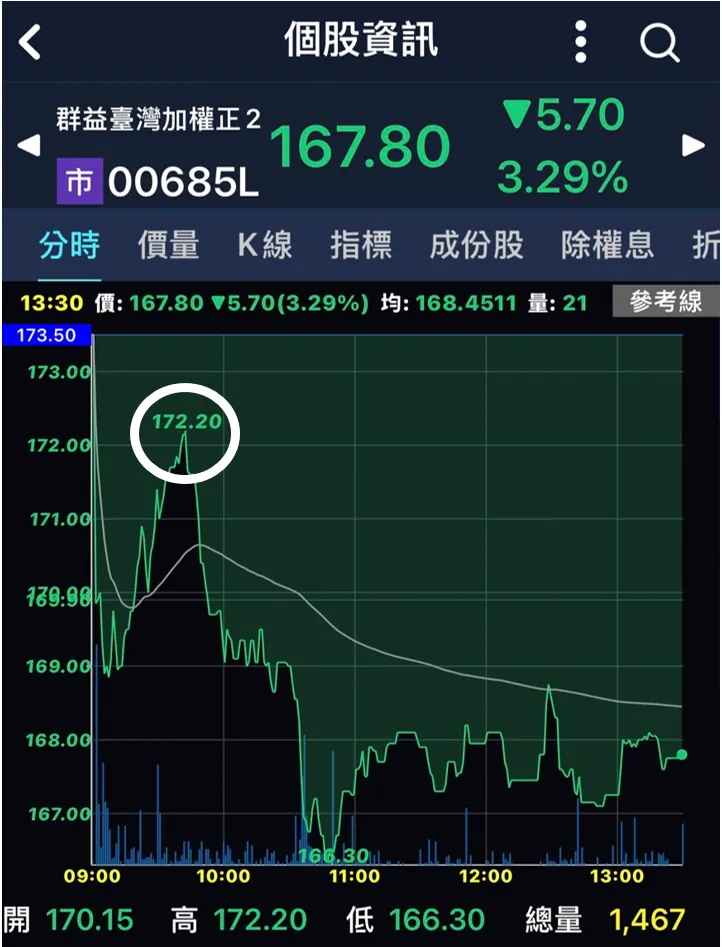Click the circled 172.20 peak marker
Image resolution: width=722 pixels, height=947 pixels.
(x=184, y=434)
